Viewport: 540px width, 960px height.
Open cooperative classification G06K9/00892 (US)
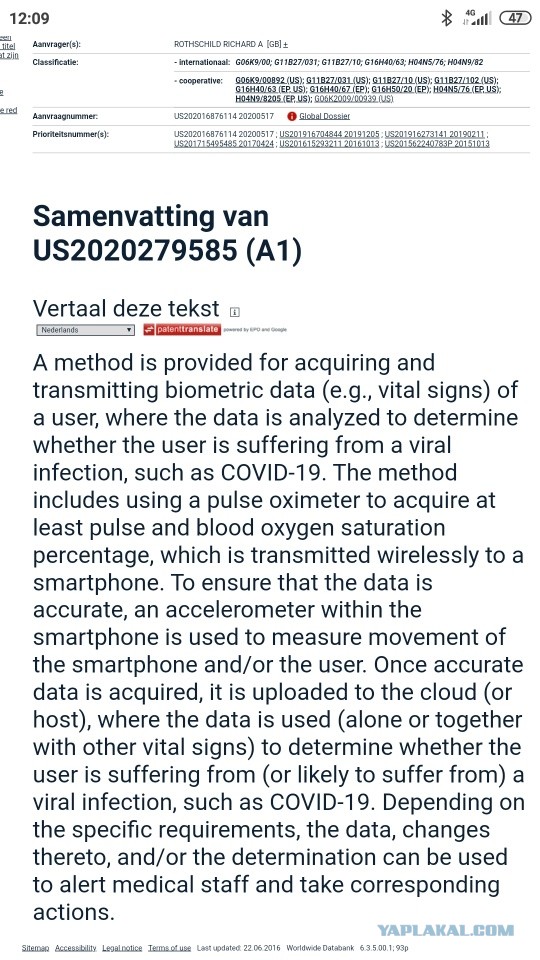(269, 80)
